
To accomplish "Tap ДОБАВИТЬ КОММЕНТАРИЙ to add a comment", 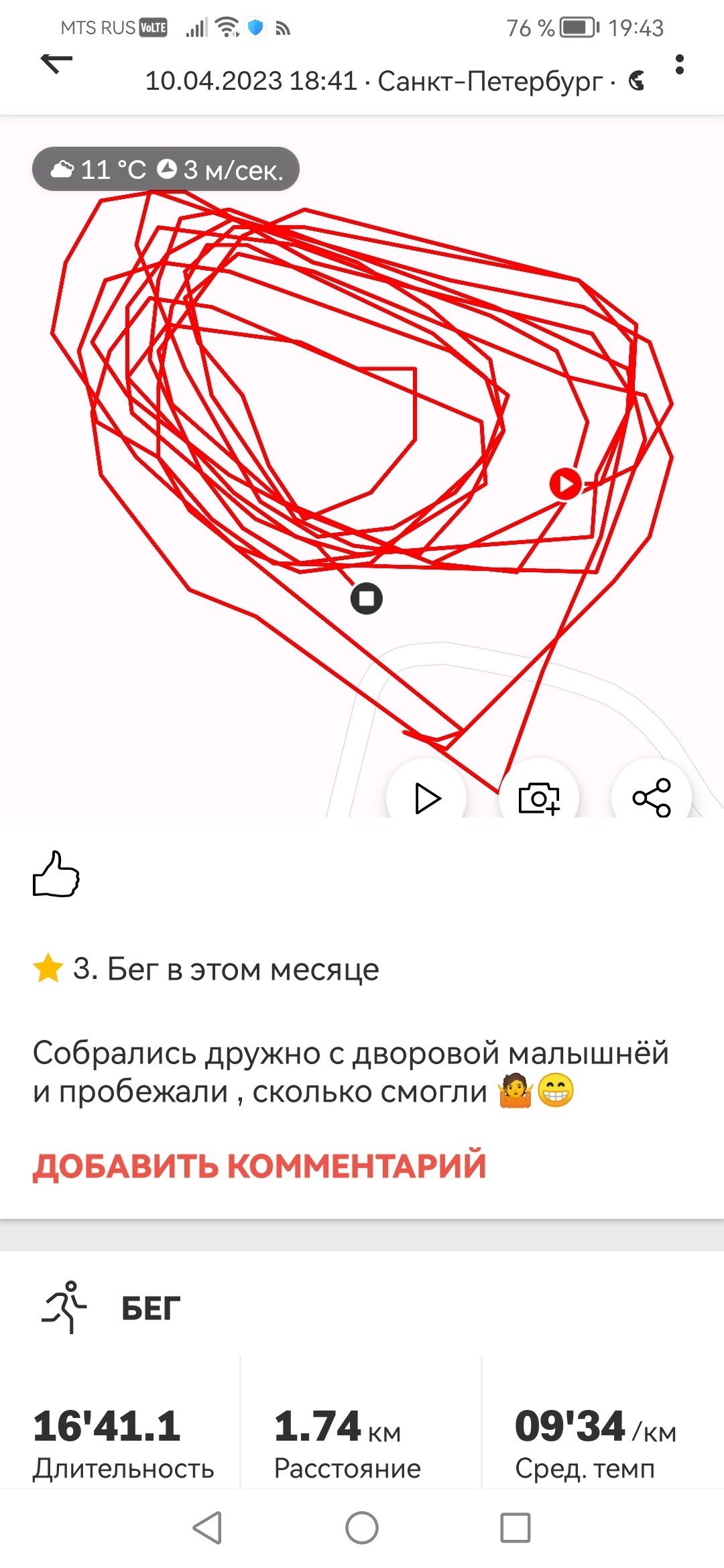I will (259, 1165).
